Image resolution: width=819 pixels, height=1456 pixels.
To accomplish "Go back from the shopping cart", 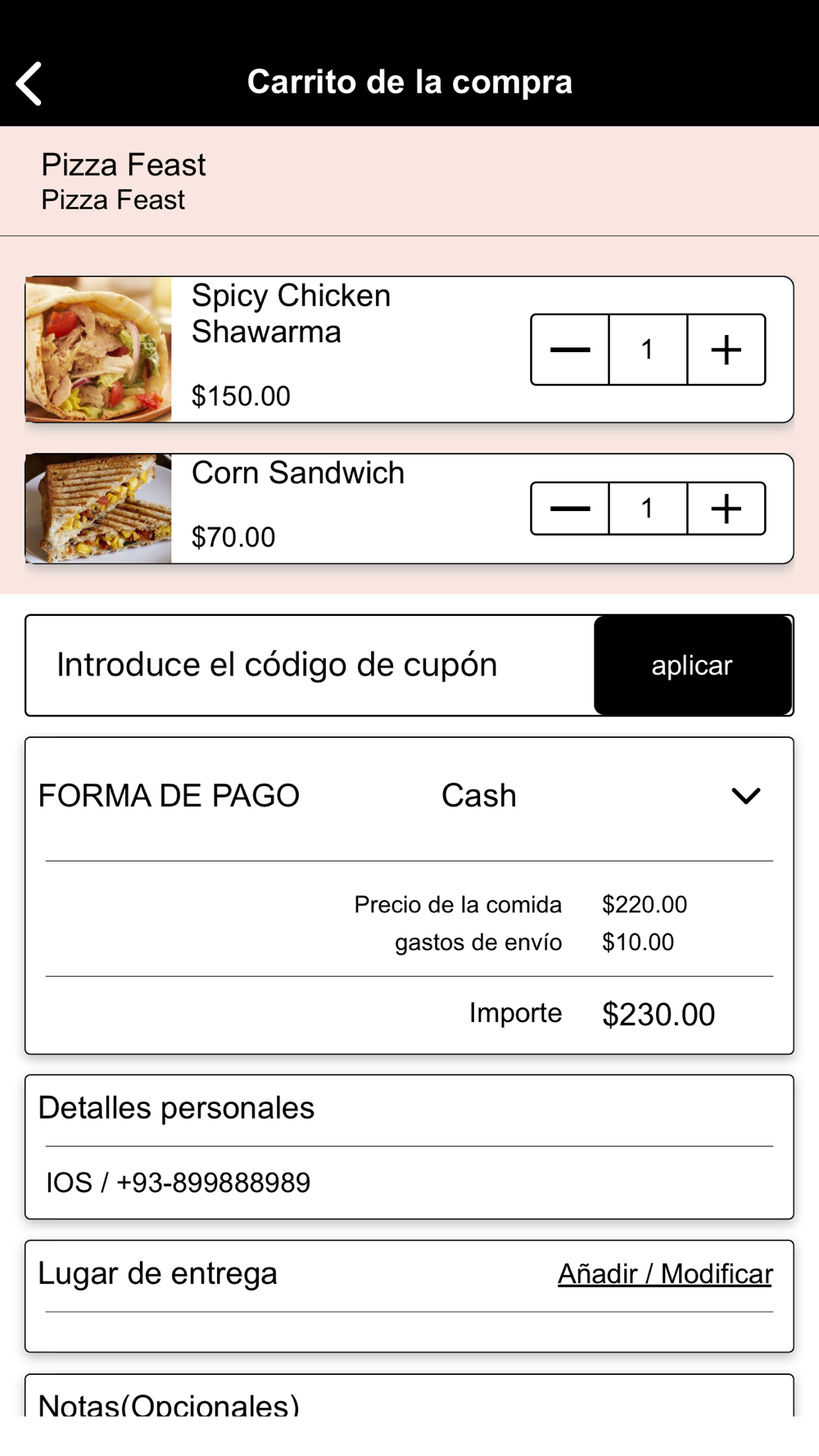I will (x=29, y=84).
